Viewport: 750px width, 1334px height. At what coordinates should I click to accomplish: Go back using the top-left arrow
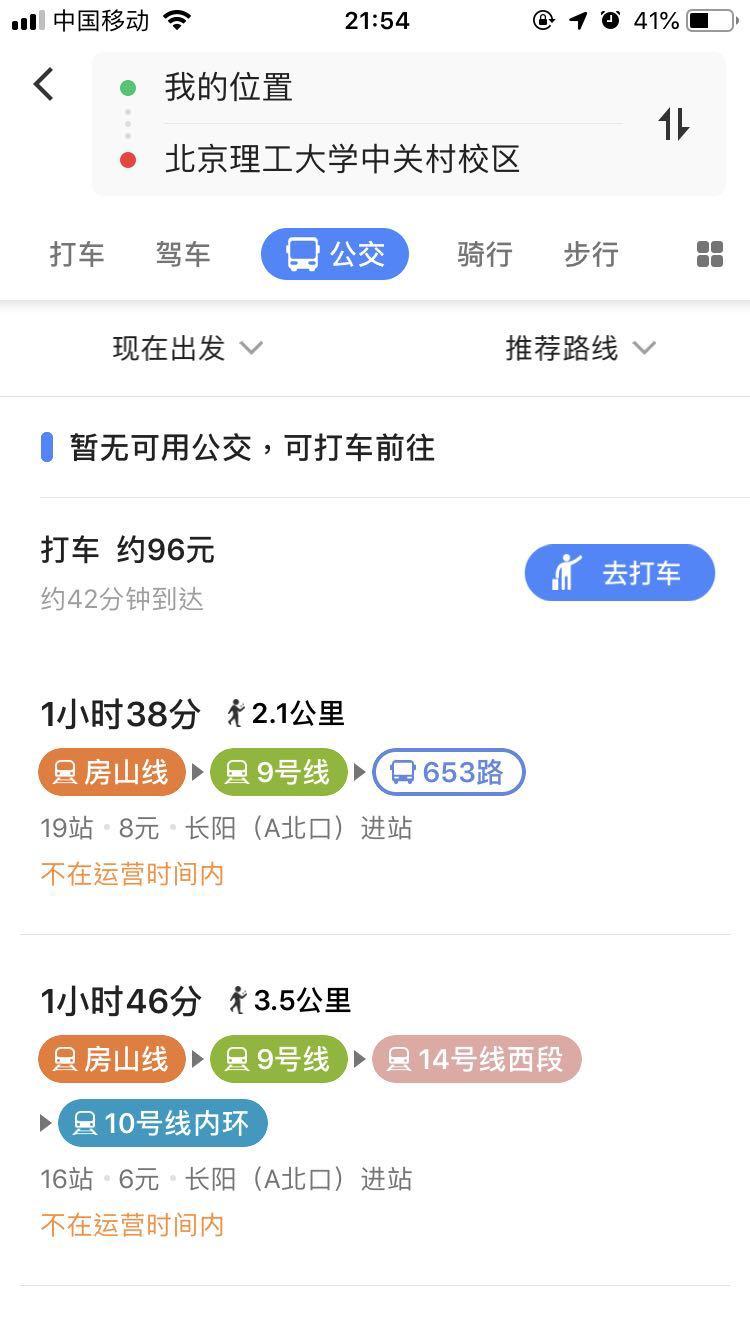click(43, 85)
